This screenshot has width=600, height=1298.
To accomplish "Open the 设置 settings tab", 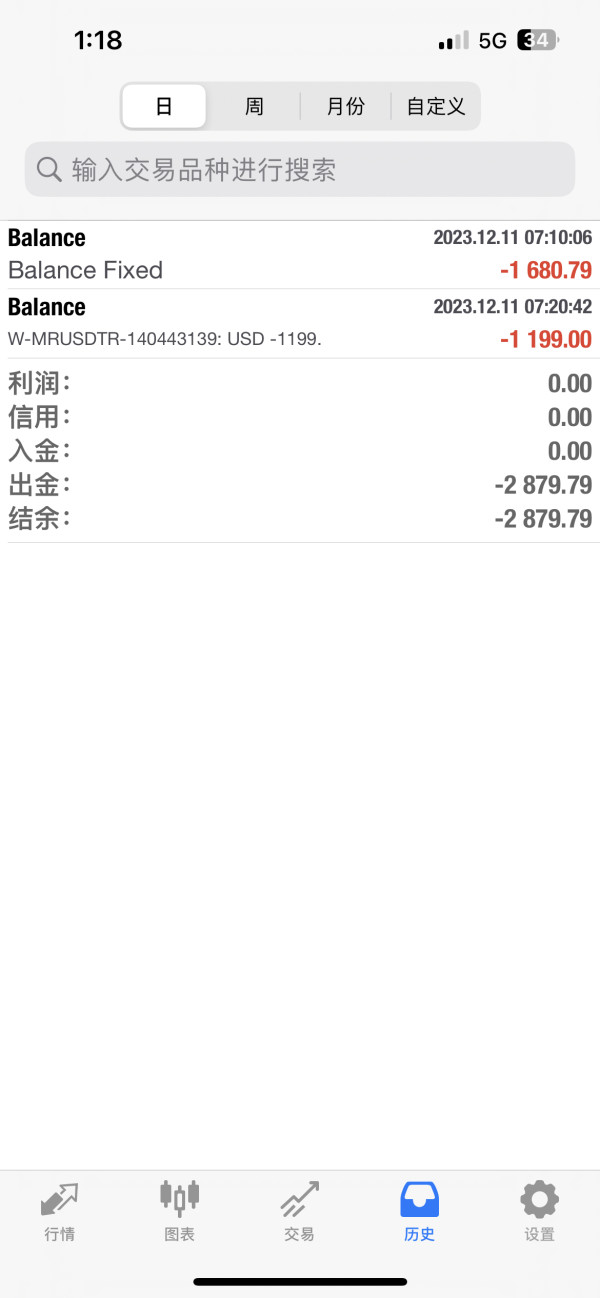I will (539, 1210).
